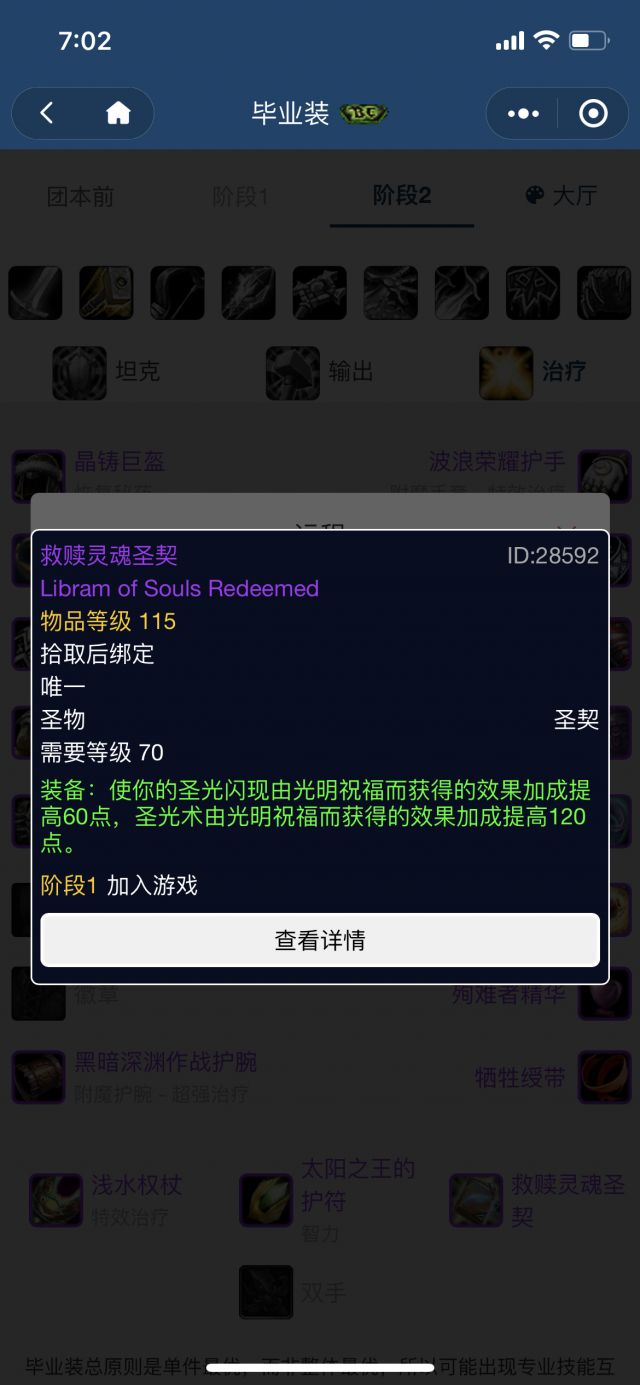Screen dimensions: 640x1385
Task: Open the 牺牲绶带 item
Action: coord(520,1077)
